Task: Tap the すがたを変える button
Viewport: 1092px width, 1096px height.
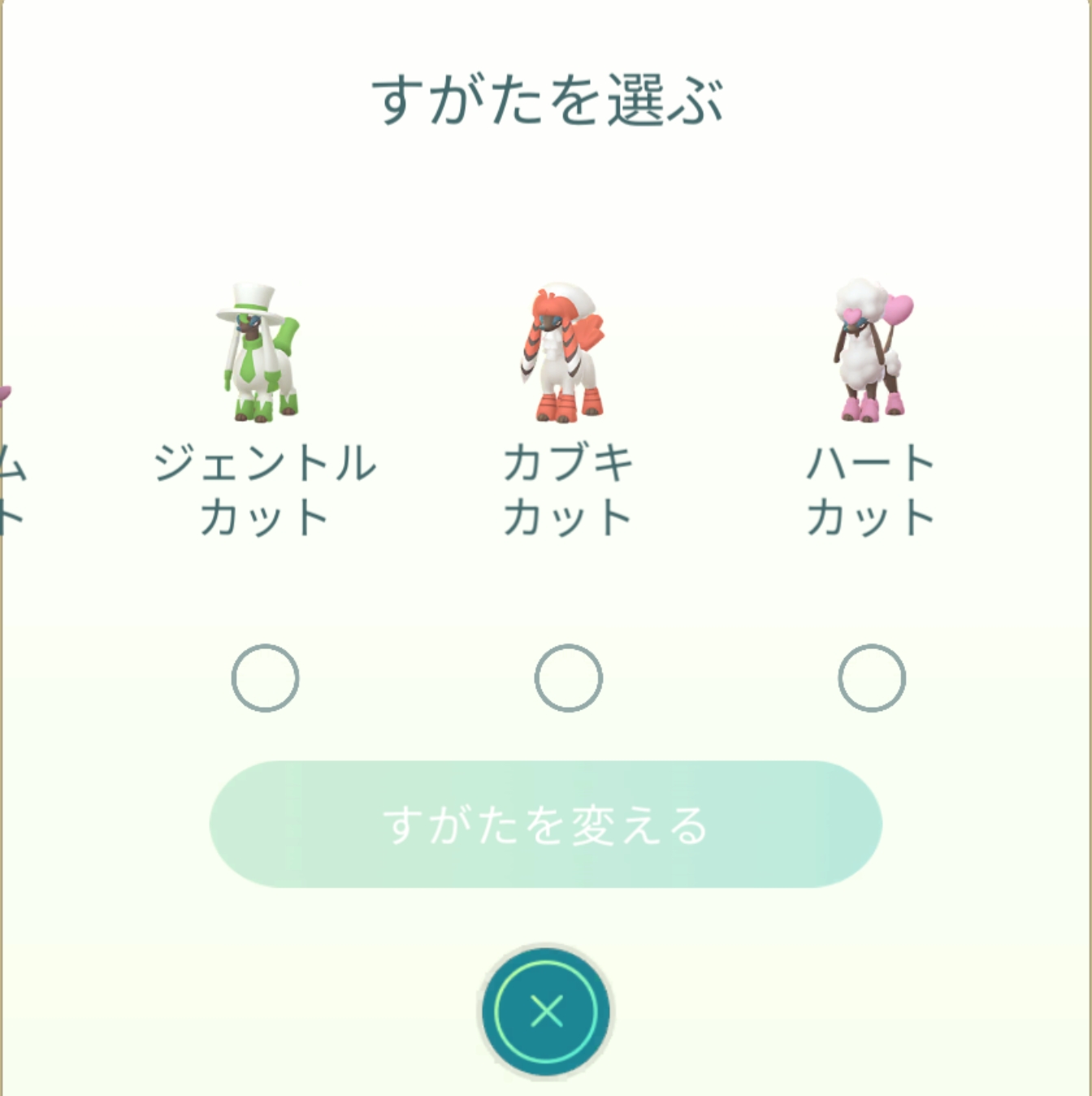Action: pos(545,824)
